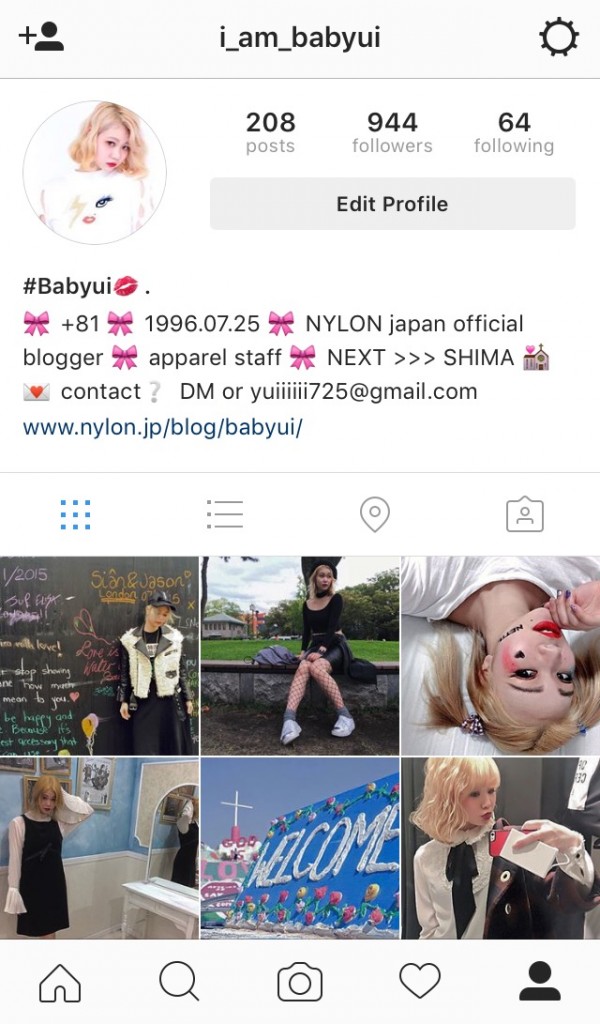View the 64 following list
The width and height of the screenshot is (600, 1024).
click(513, 133)
